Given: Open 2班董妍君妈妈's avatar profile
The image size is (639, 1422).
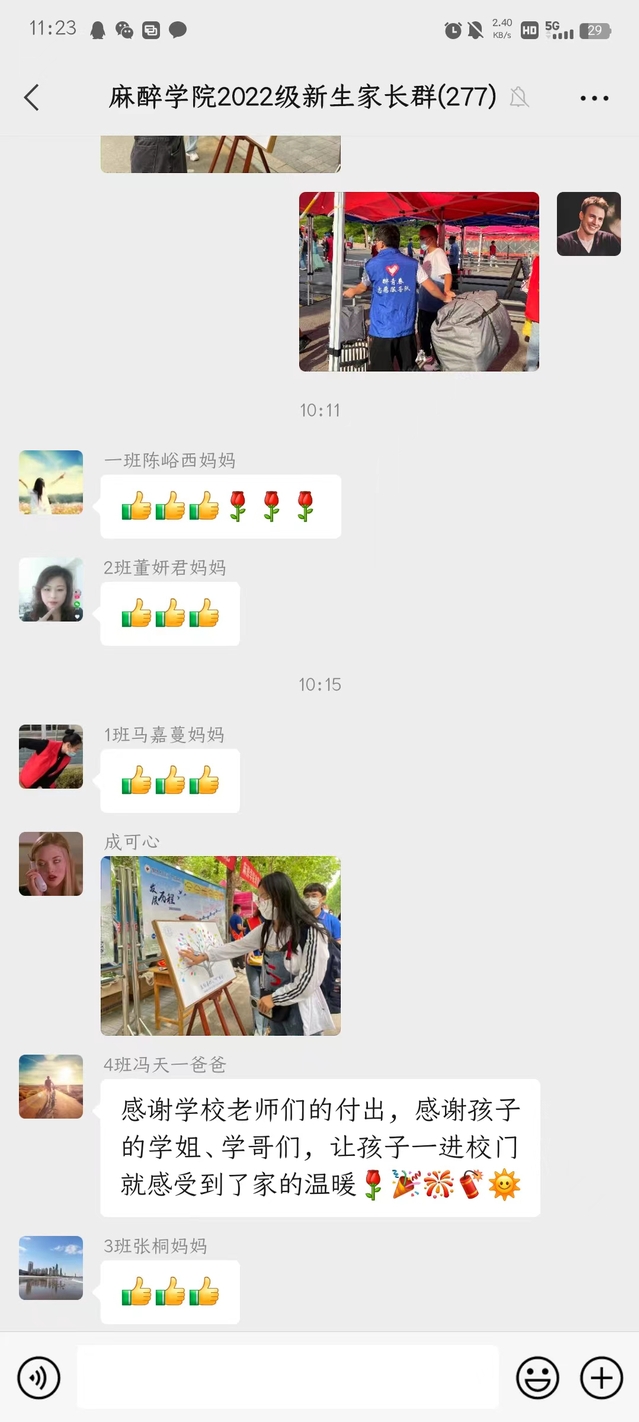Looking at the screenshot, I should 51,590.
